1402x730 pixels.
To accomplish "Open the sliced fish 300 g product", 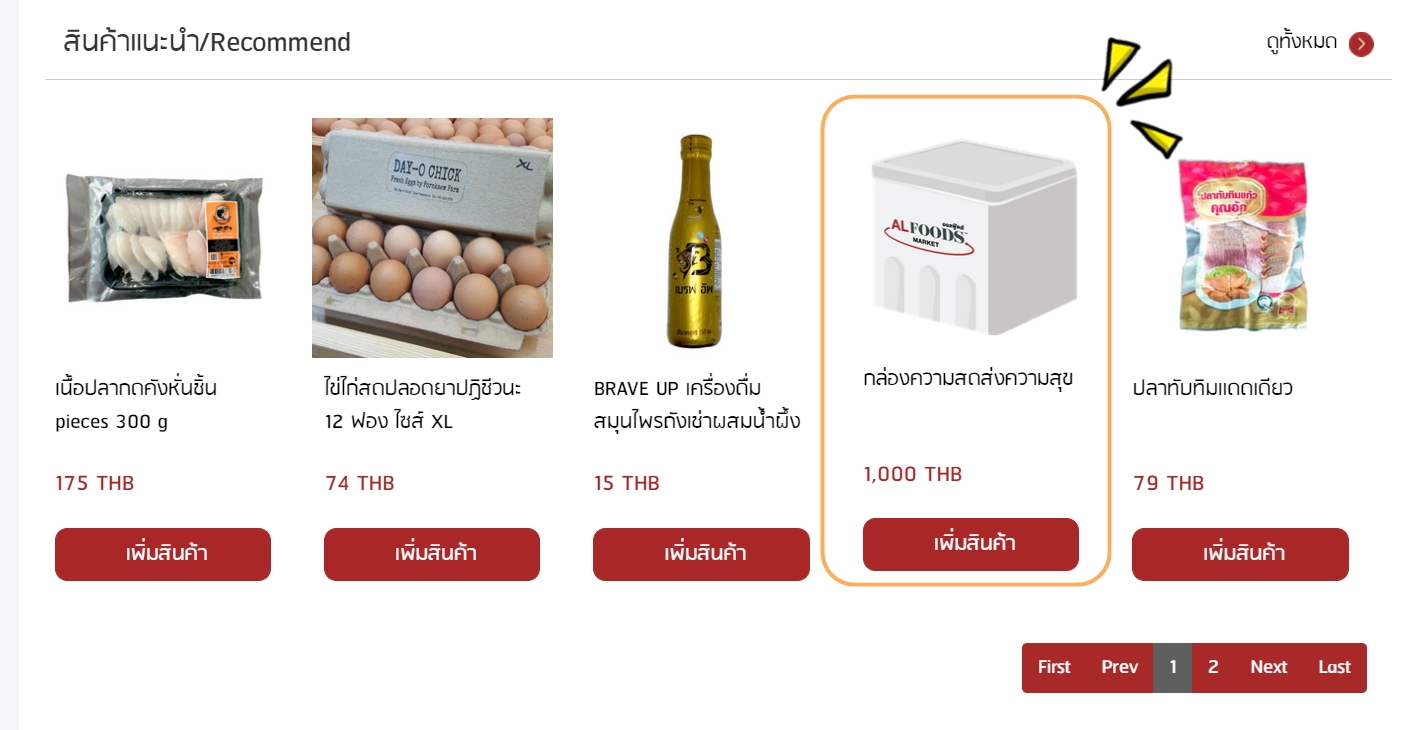I will coord(163,239).
